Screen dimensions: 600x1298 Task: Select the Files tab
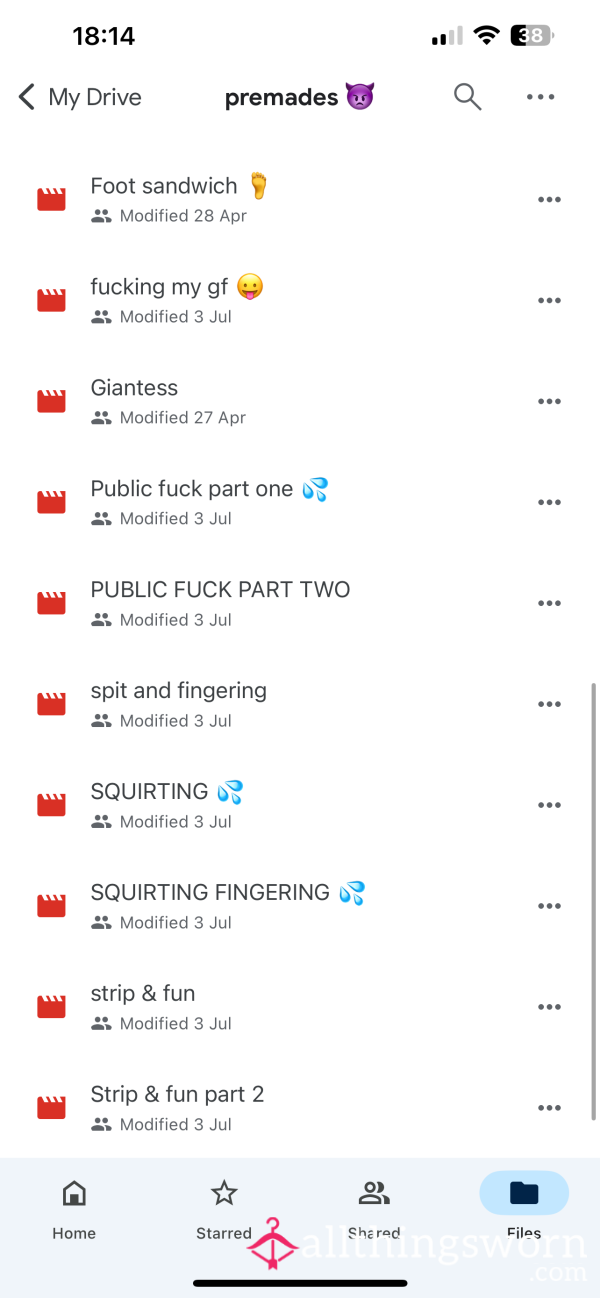[524, 1208]
